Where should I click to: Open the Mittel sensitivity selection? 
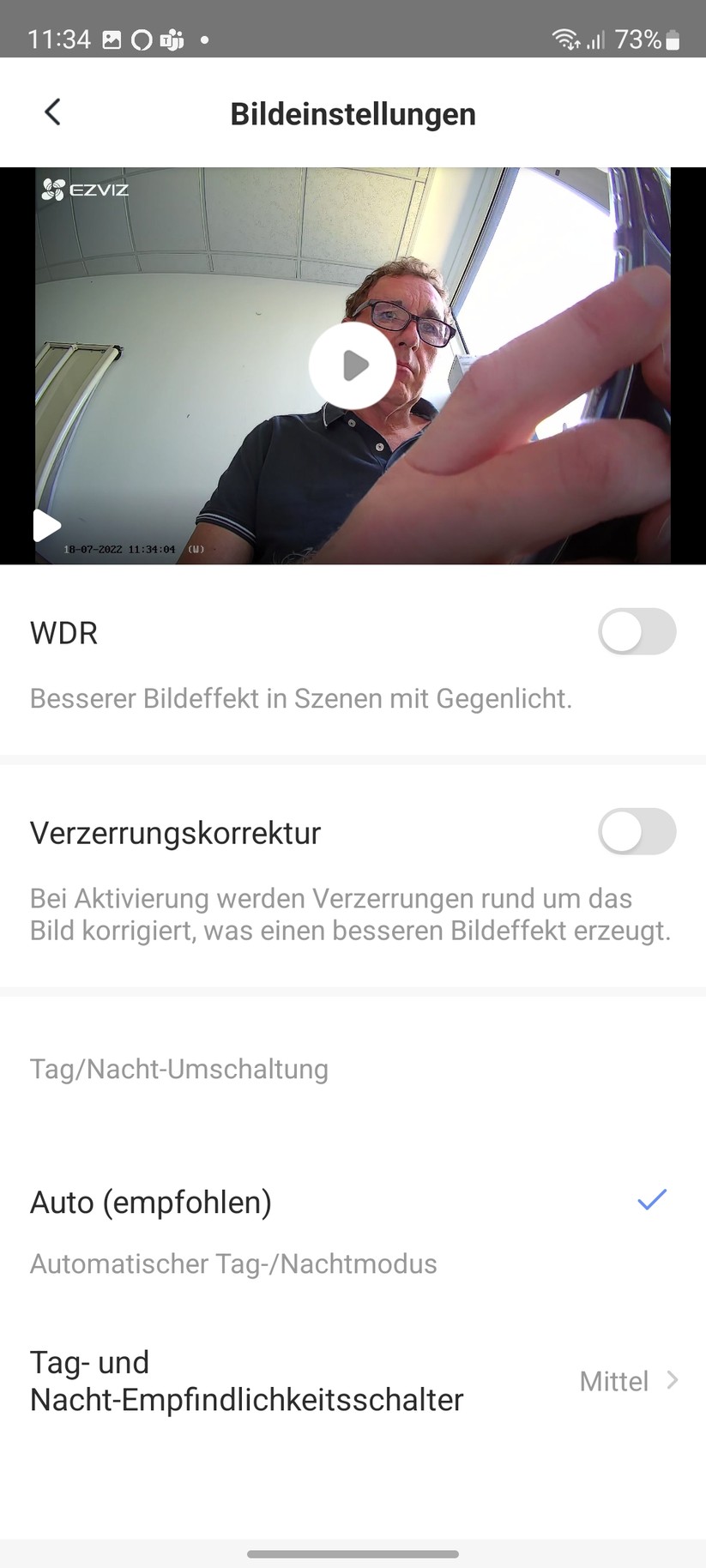[x=614, y=1381]
